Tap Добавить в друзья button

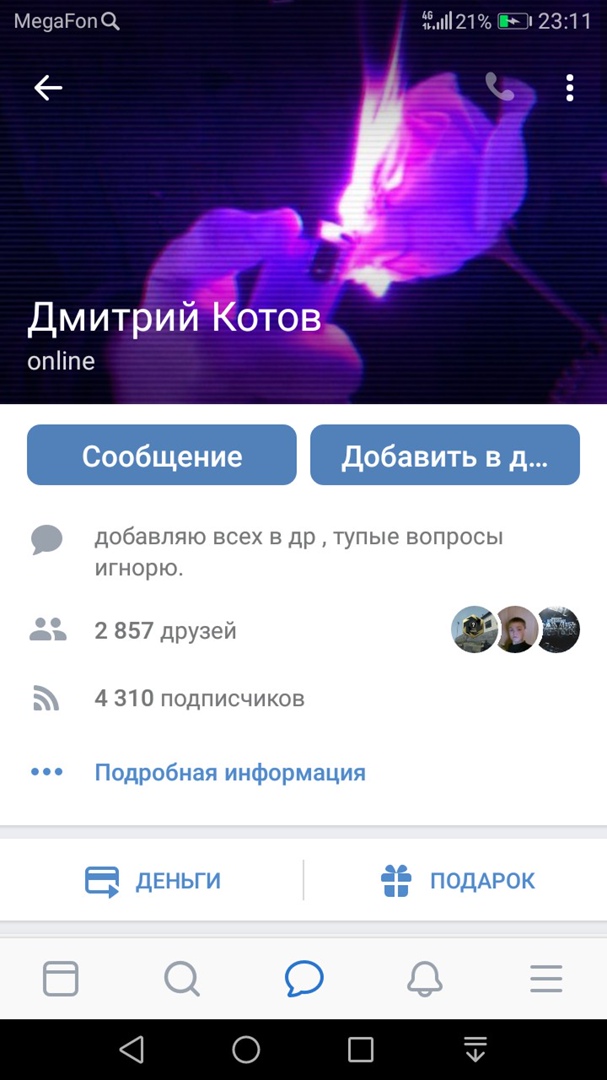point(445,456)
